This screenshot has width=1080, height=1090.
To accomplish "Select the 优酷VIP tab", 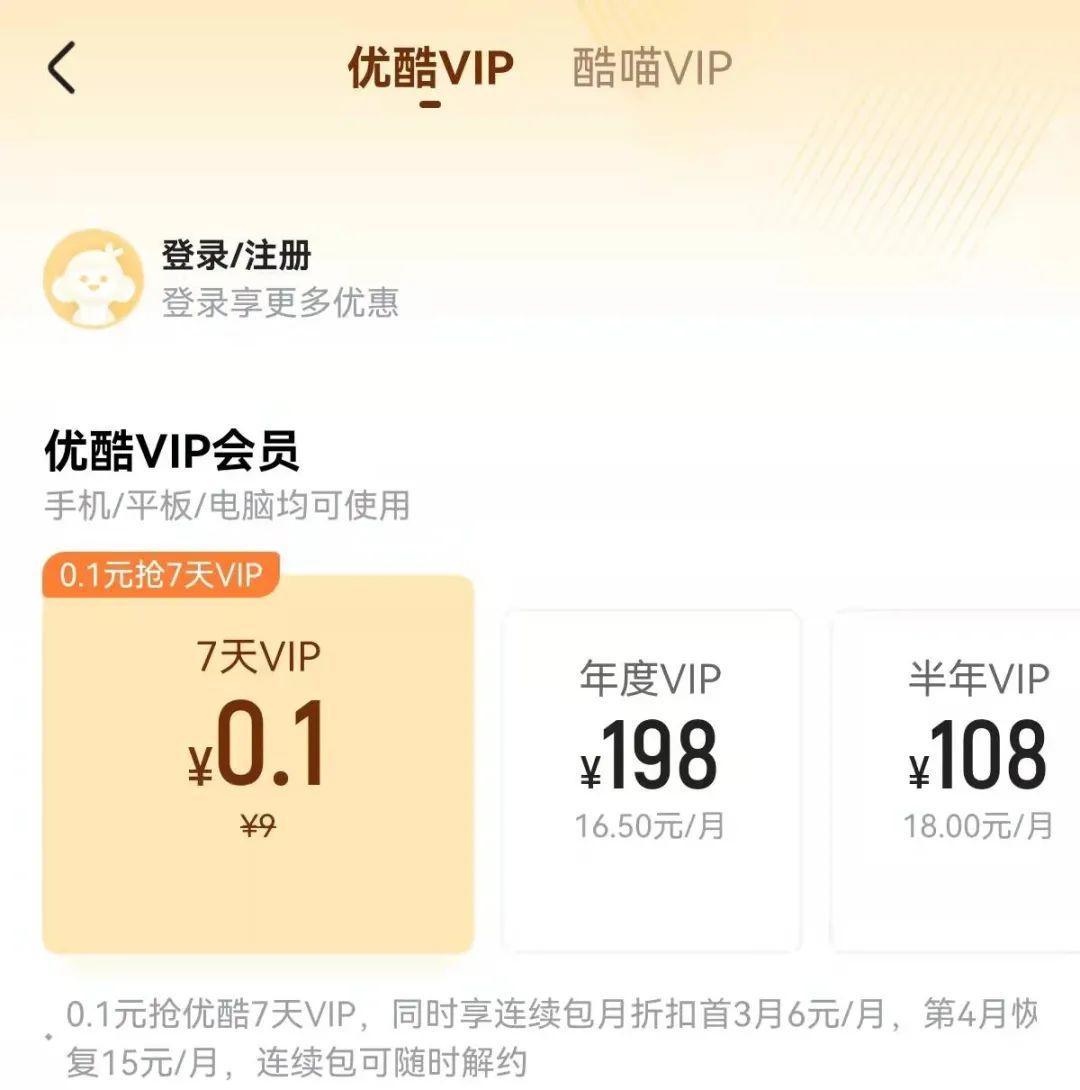I will (430, 68).
